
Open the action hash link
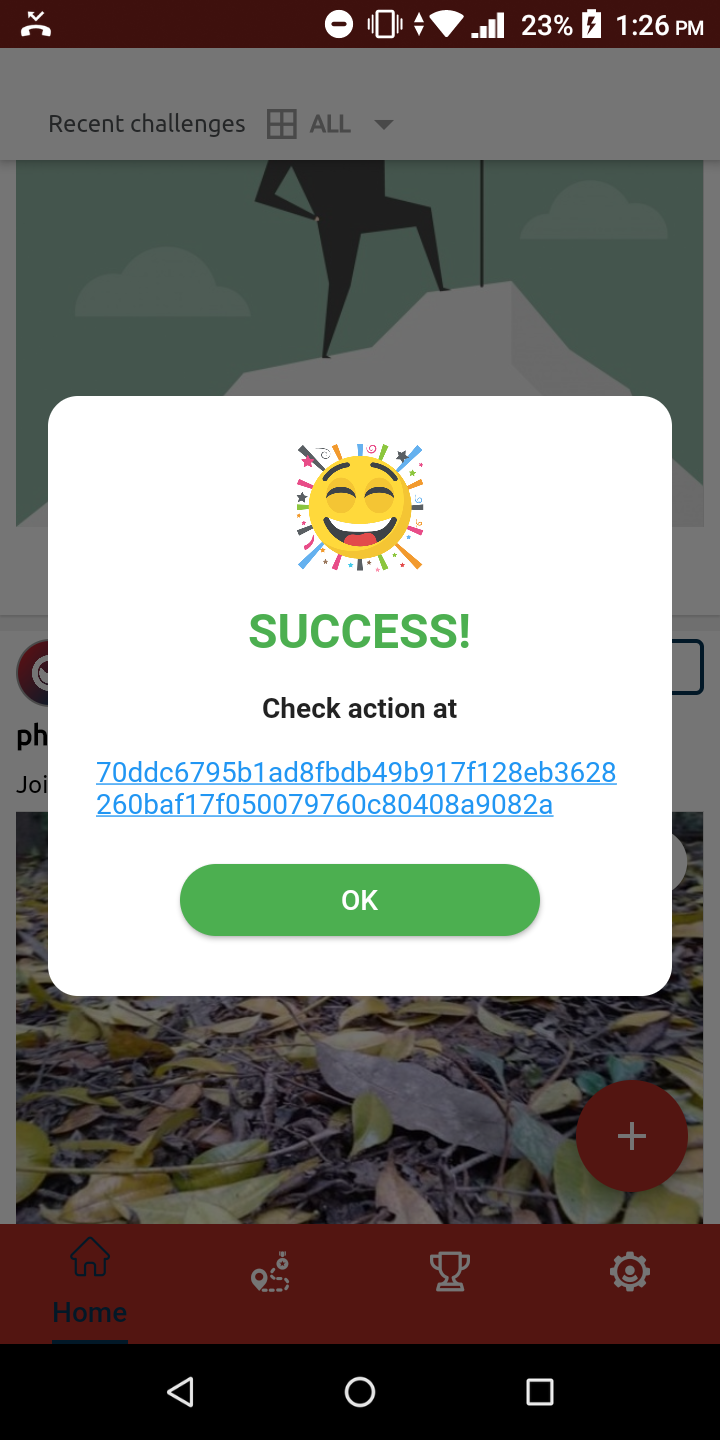(355, 788)
